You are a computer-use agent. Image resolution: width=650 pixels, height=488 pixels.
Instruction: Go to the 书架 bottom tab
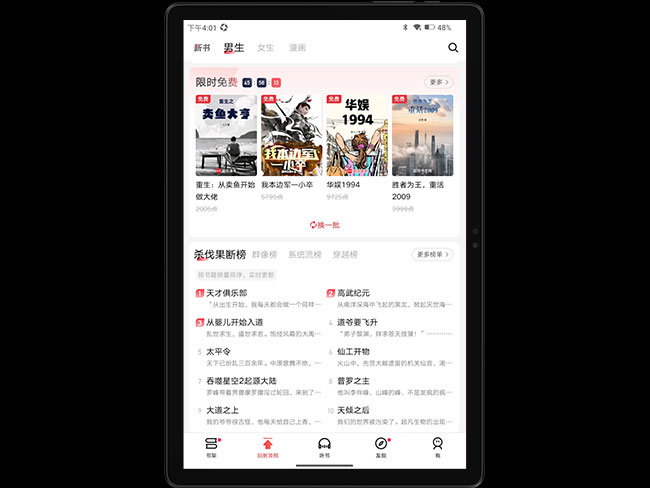point(211,446)
